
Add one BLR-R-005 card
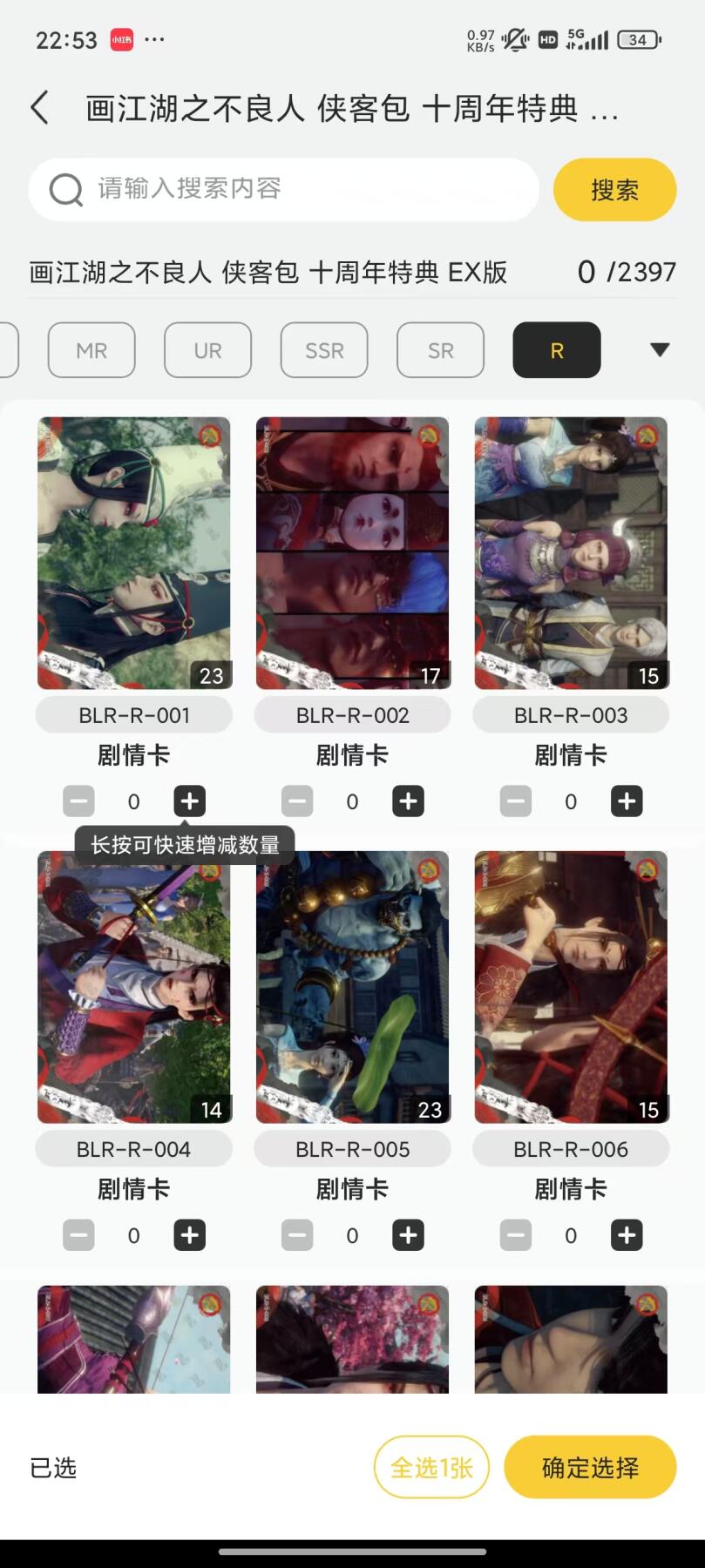[408, 1235]
